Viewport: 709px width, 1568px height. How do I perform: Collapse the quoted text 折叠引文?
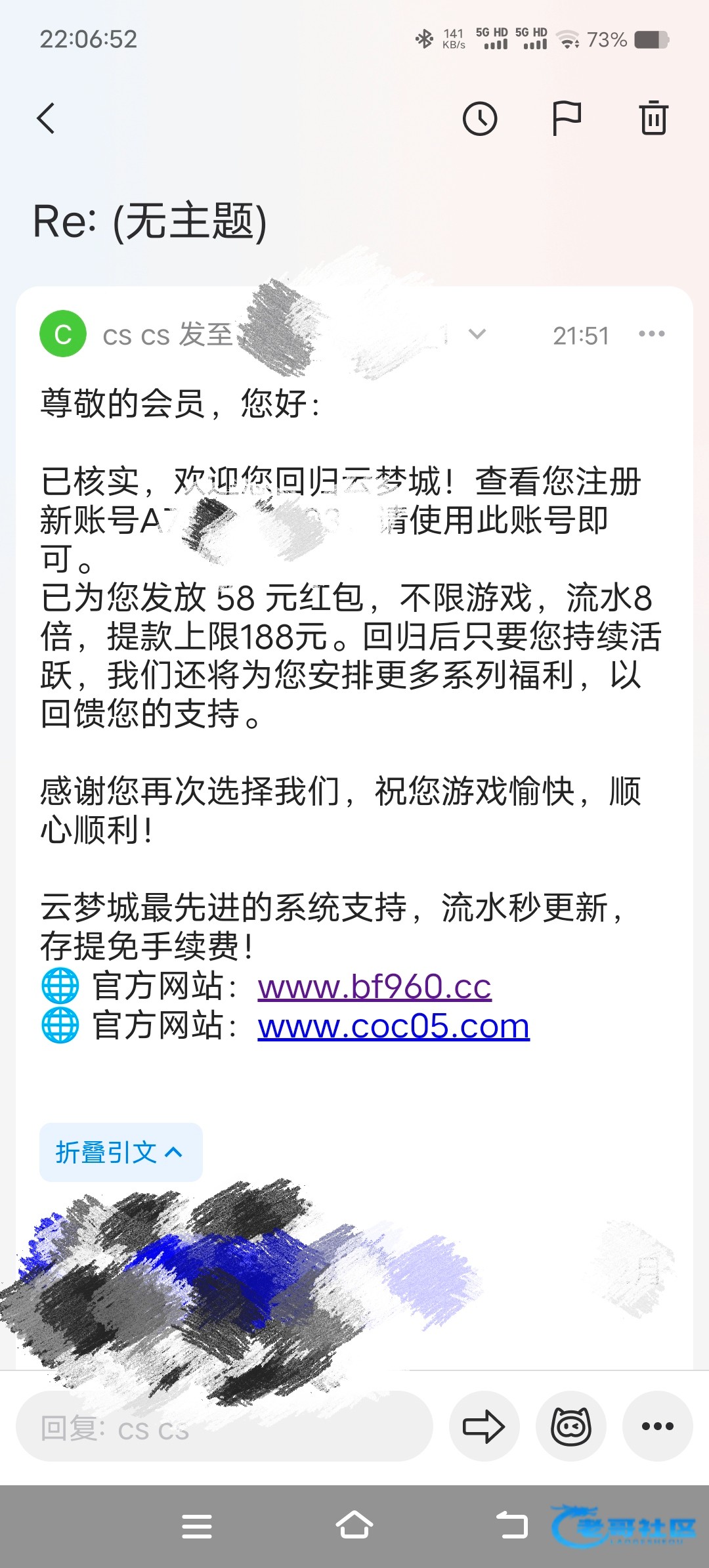tap(121, 1152)
